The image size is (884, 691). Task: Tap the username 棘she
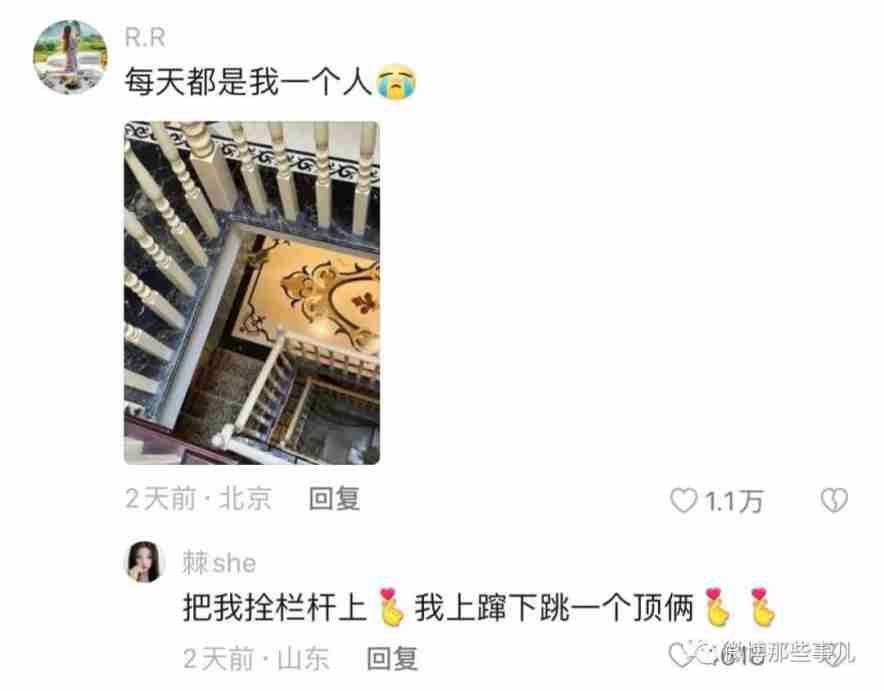pyautogui.click(x=219, y=562)
